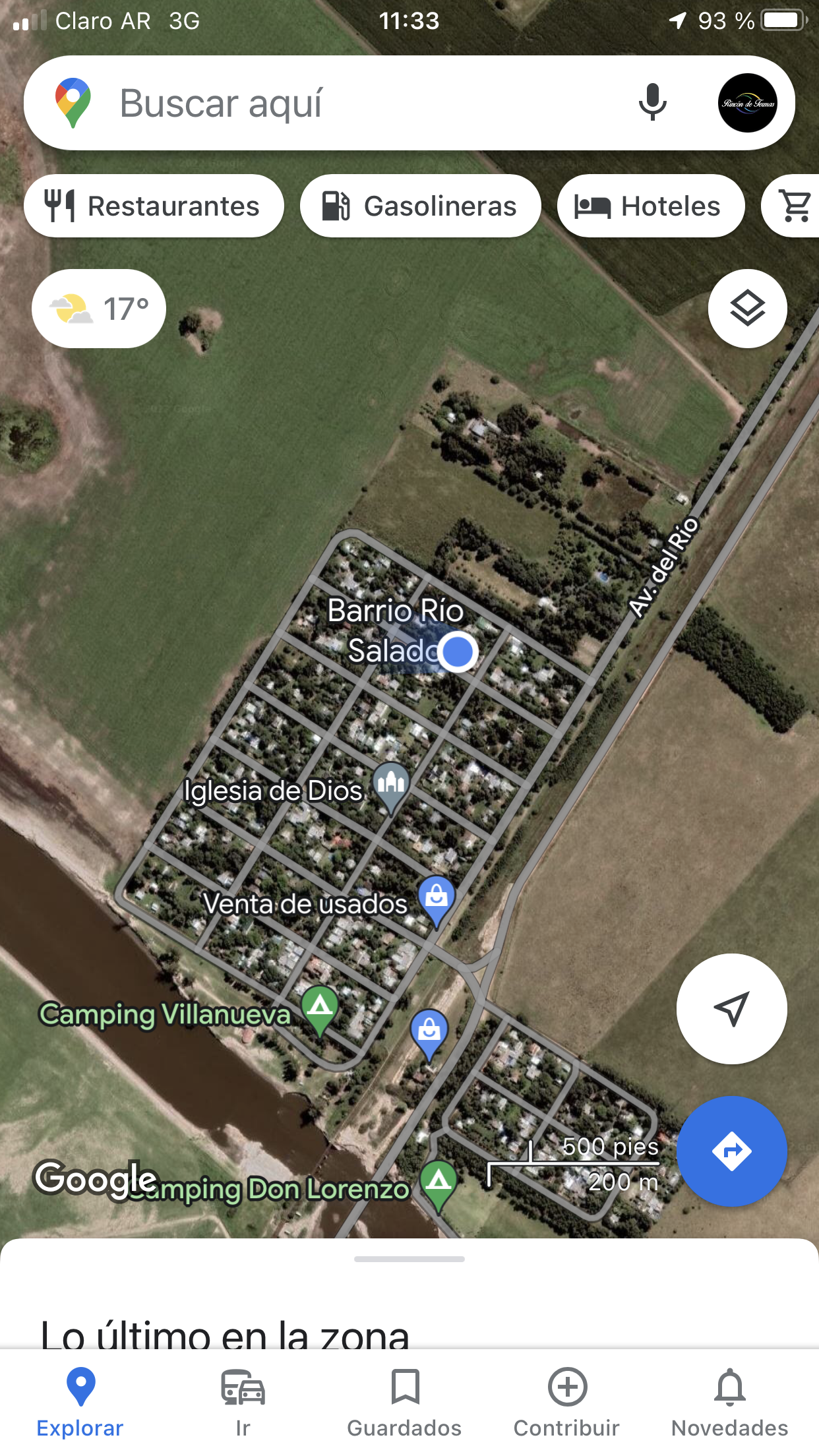
Task: Open the Camping Villanueva marker
Action: tap(320, 1008)
